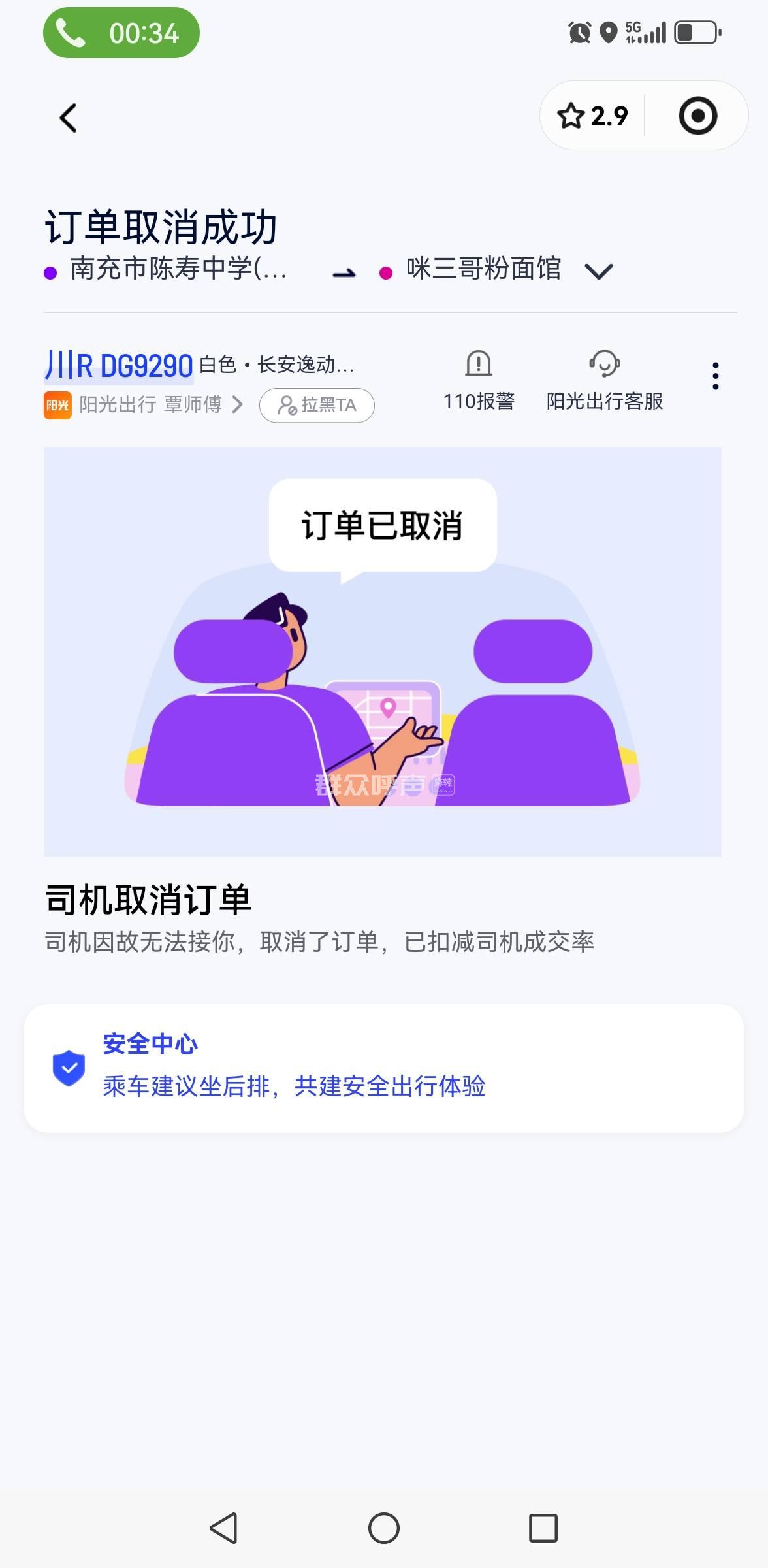Open the system recent apps button
This screenshot has height=1568, width=768.
pos(543,1528)
